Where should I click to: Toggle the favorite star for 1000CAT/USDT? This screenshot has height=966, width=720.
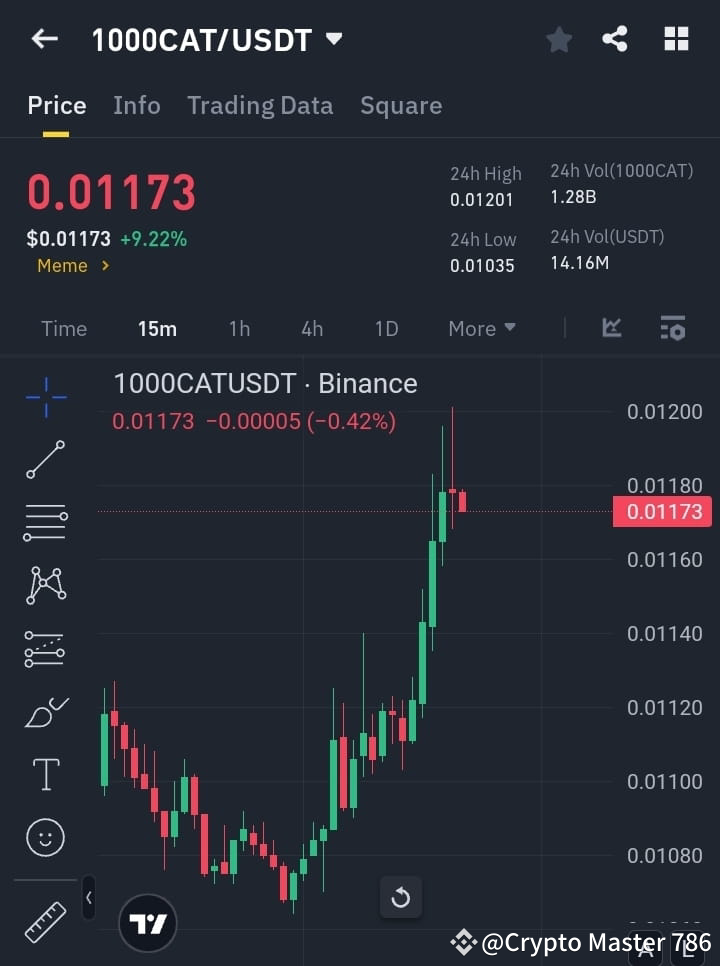click(558, 39)
